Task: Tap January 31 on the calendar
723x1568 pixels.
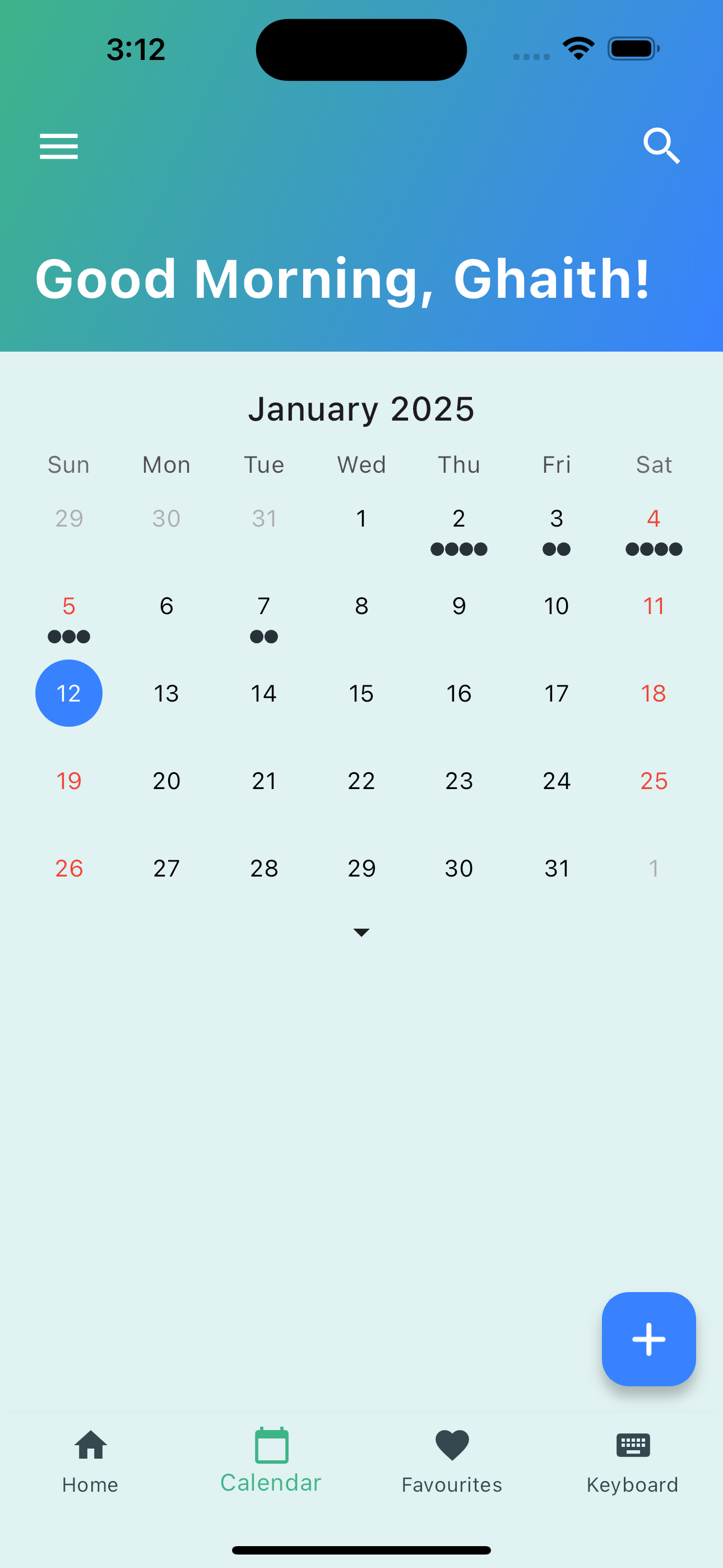Action: point(556,869)
